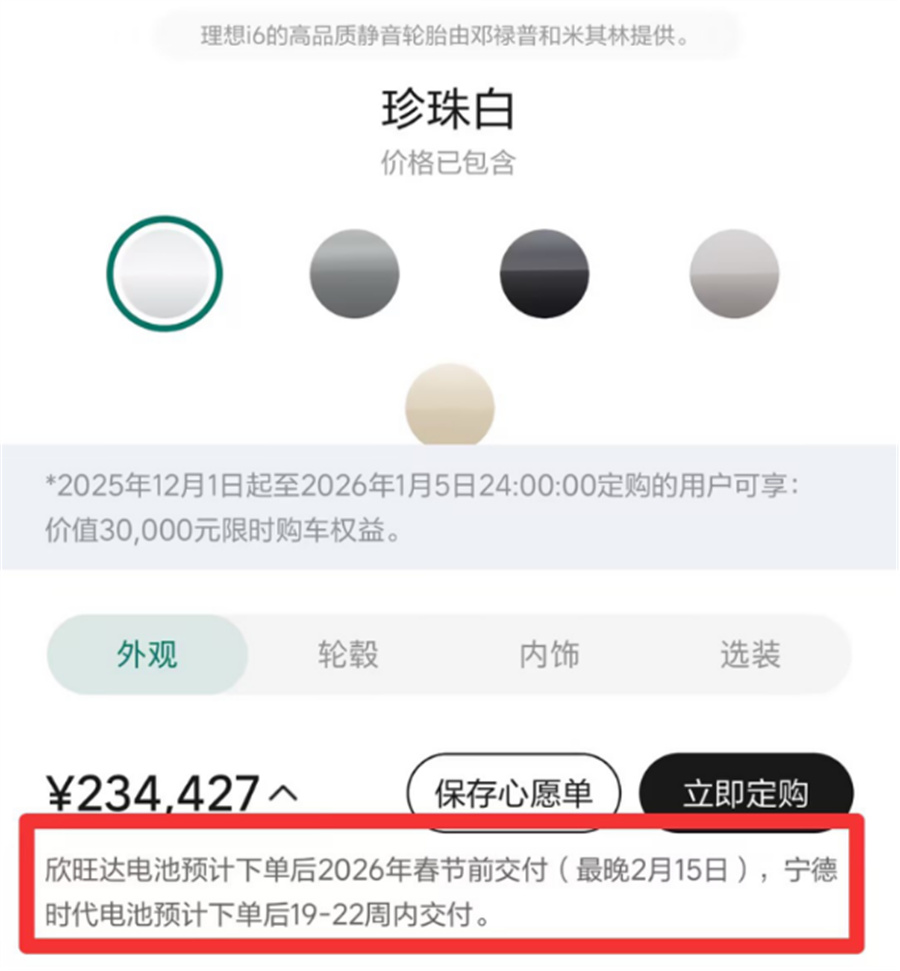This screenshot has width=900, height=971.
Task: Tap 立即定购 to order now
Action: pyautogui.click(x=746, y=793)
